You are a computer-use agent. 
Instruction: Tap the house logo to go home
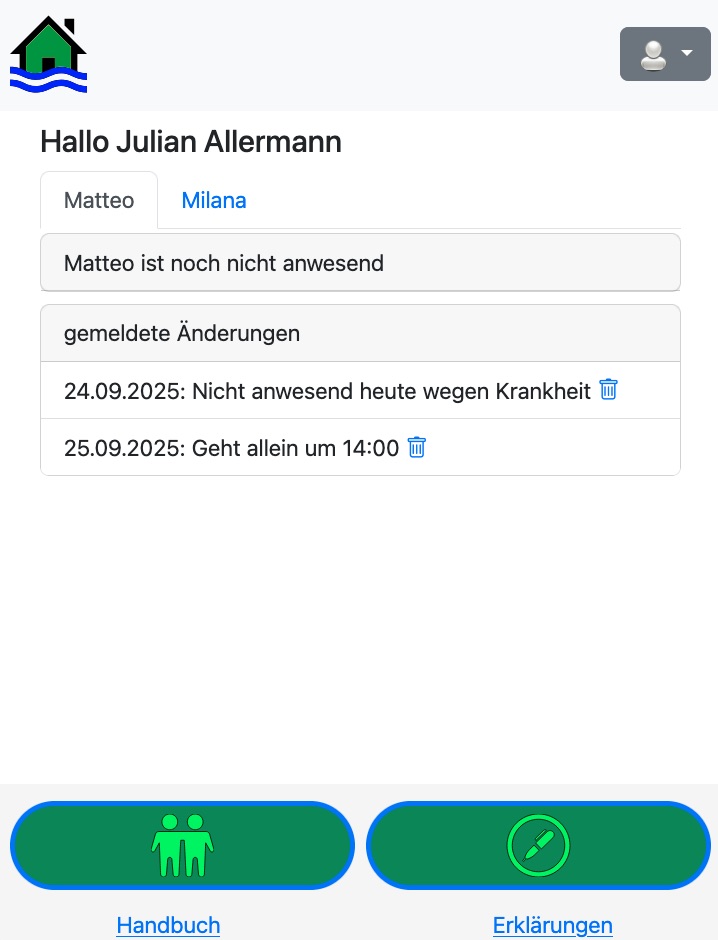point(48,55)
